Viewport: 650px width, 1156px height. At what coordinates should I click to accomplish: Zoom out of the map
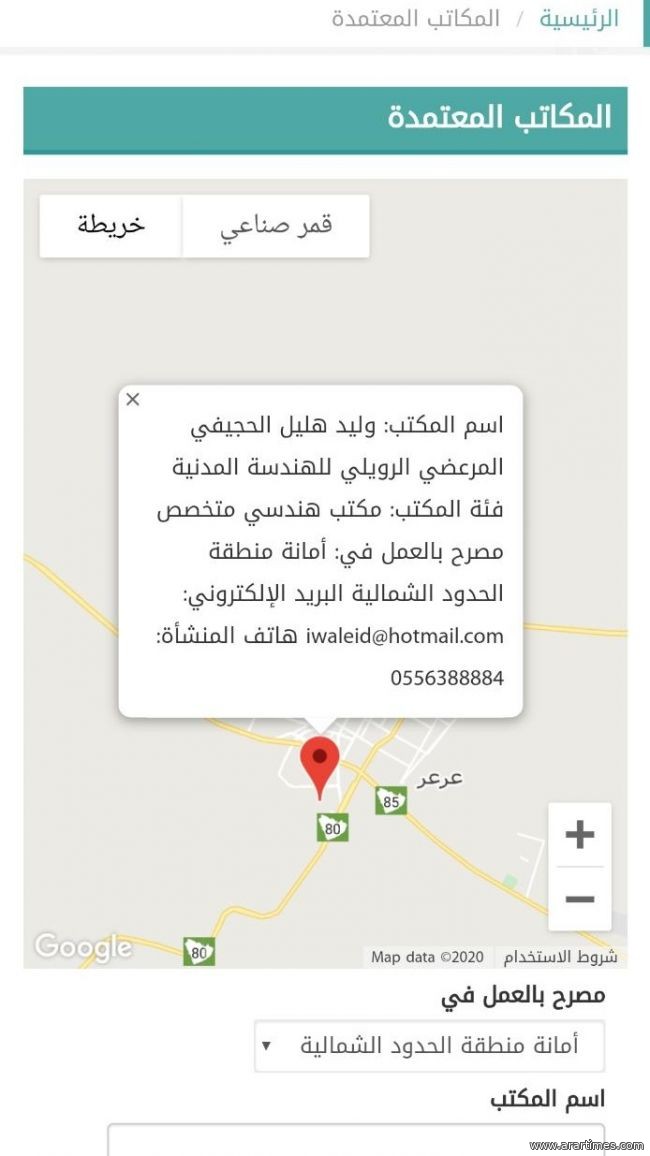[x=580, y=899]
